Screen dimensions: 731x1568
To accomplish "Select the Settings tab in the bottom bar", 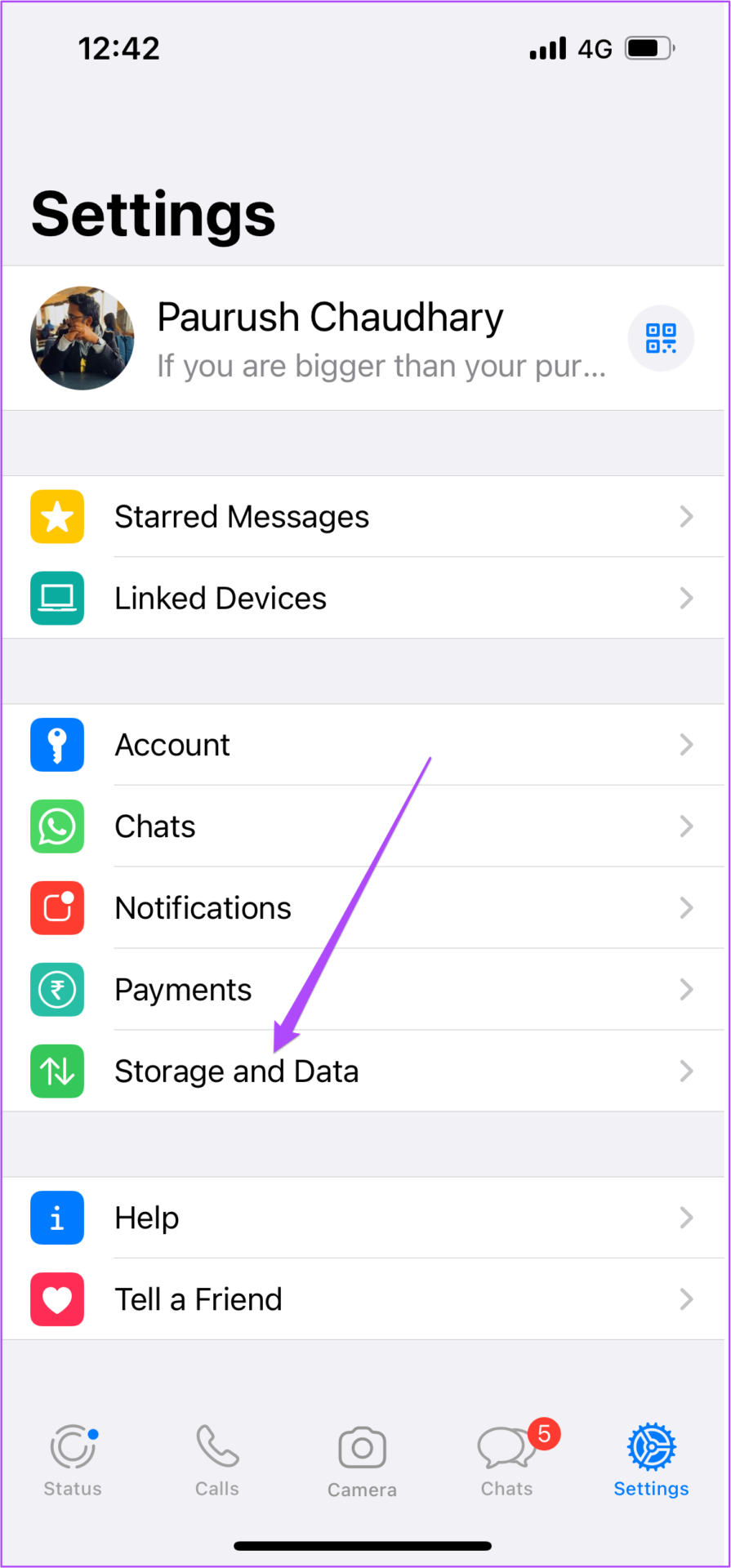I will pyautogui.click(x=651, y=1460).
